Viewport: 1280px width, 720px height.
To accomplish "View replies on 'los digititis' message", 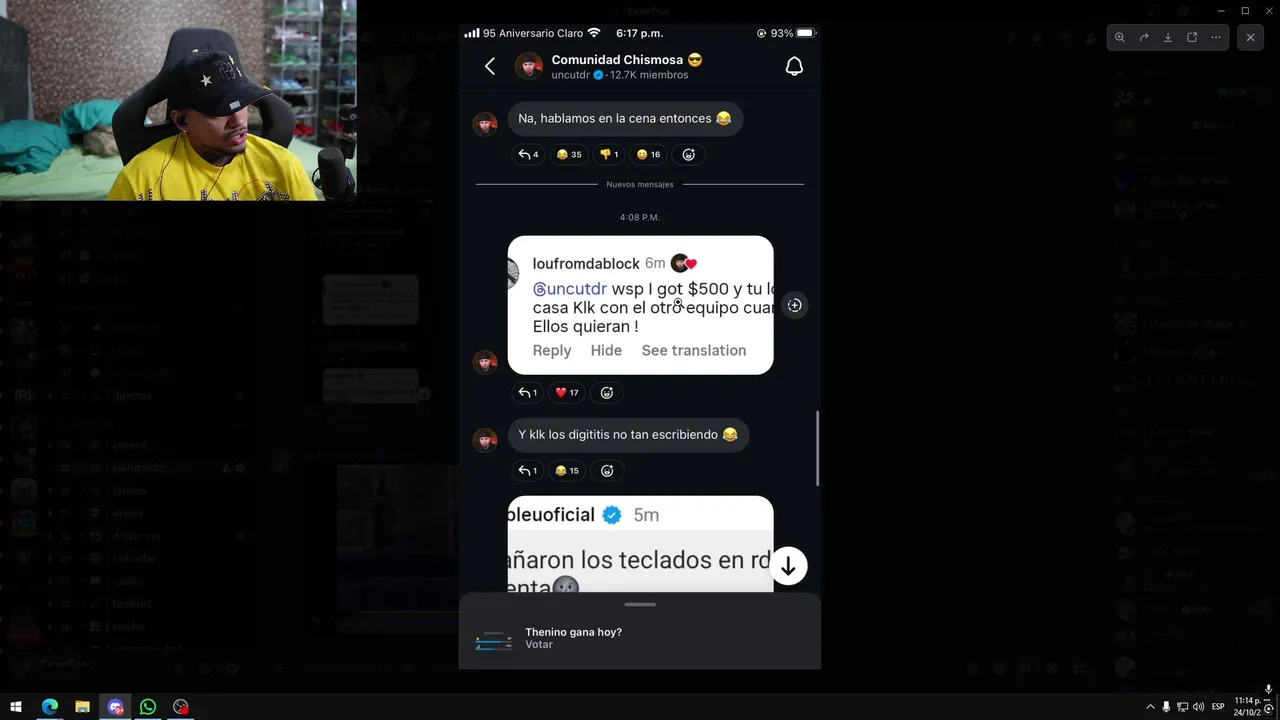I will [528, 470].
